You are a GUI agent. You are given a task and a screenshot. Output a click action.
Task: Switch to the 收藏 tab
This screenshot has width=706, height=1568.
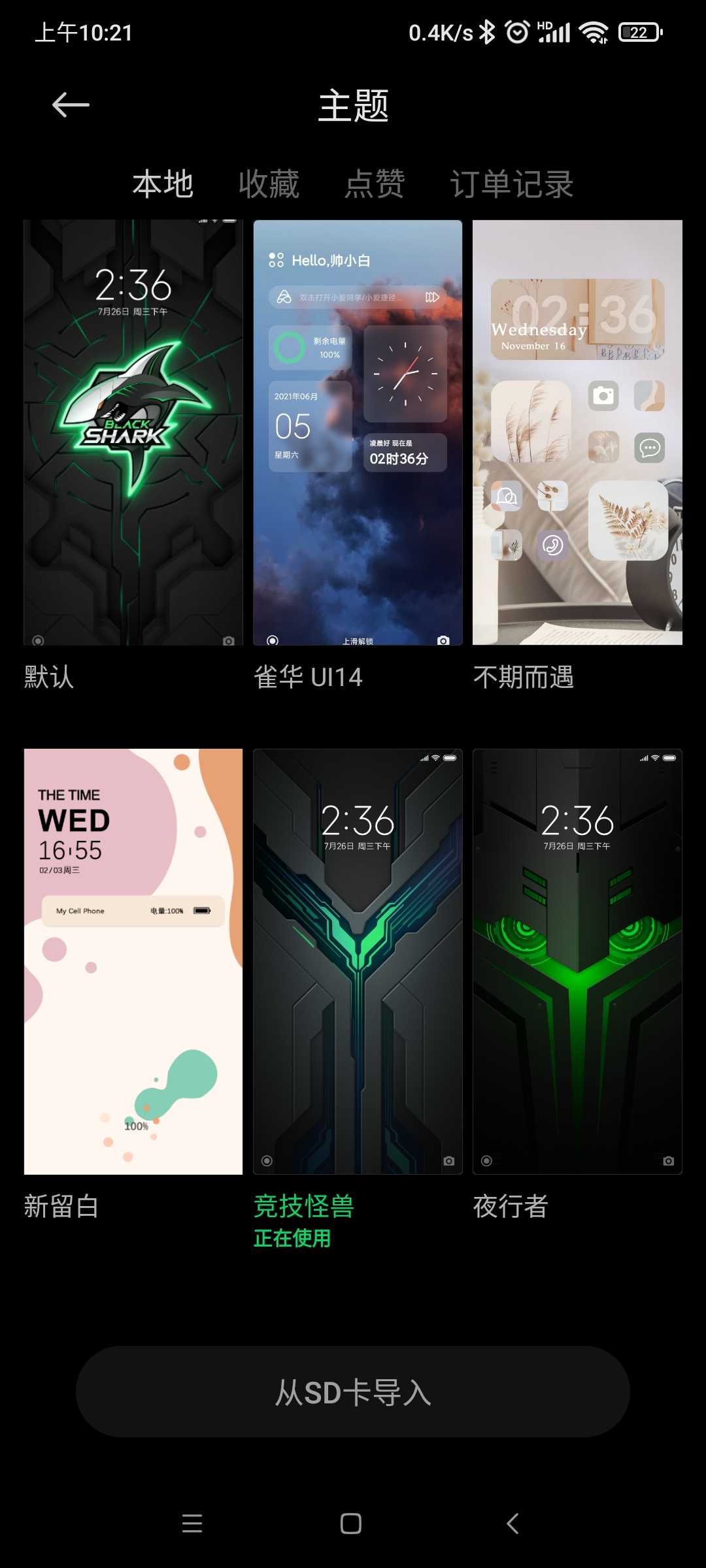point(269,184)
